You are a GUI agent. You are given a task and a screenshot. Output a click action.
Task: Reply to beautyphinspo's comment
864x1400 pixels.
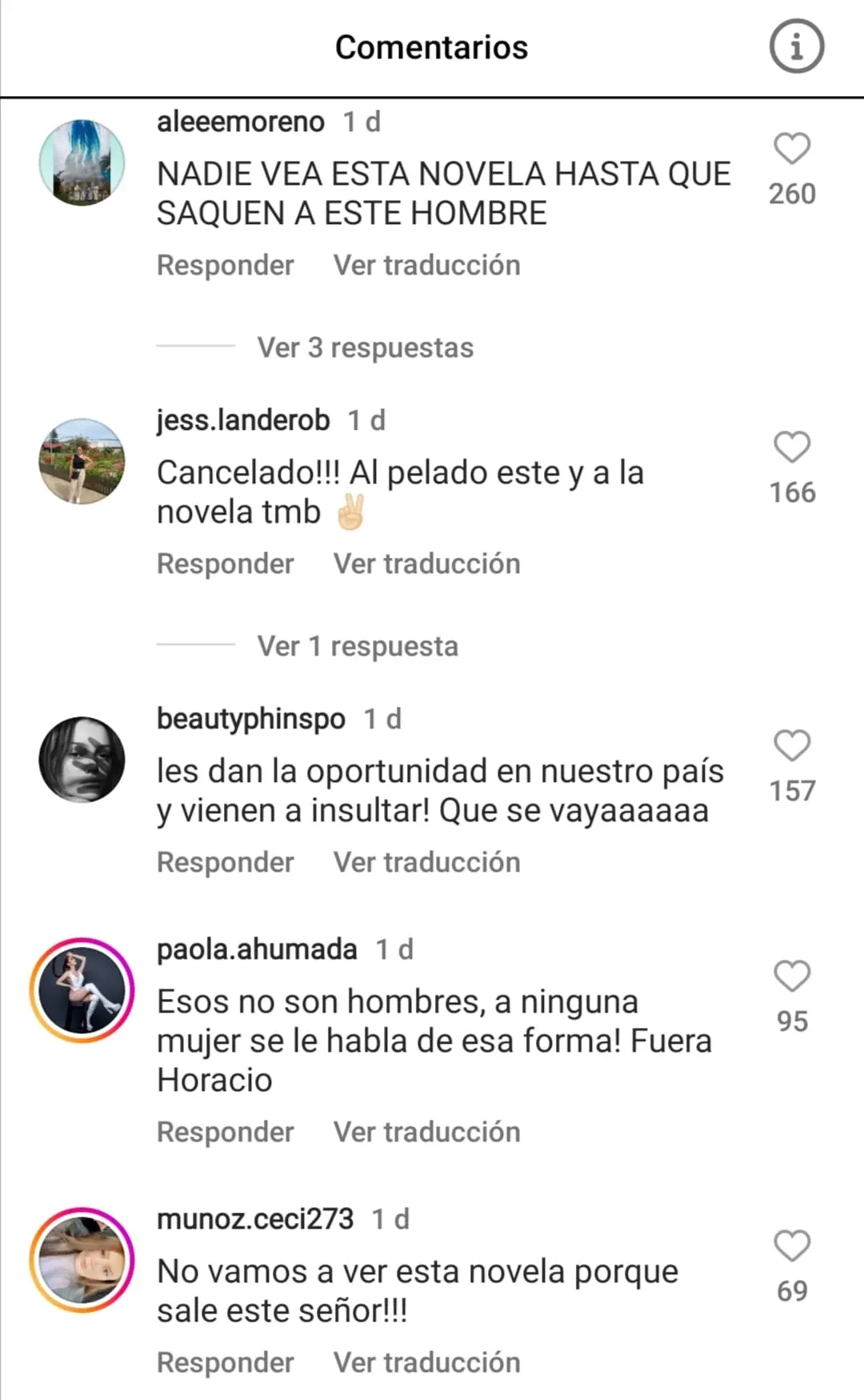[x=225, y=863]
